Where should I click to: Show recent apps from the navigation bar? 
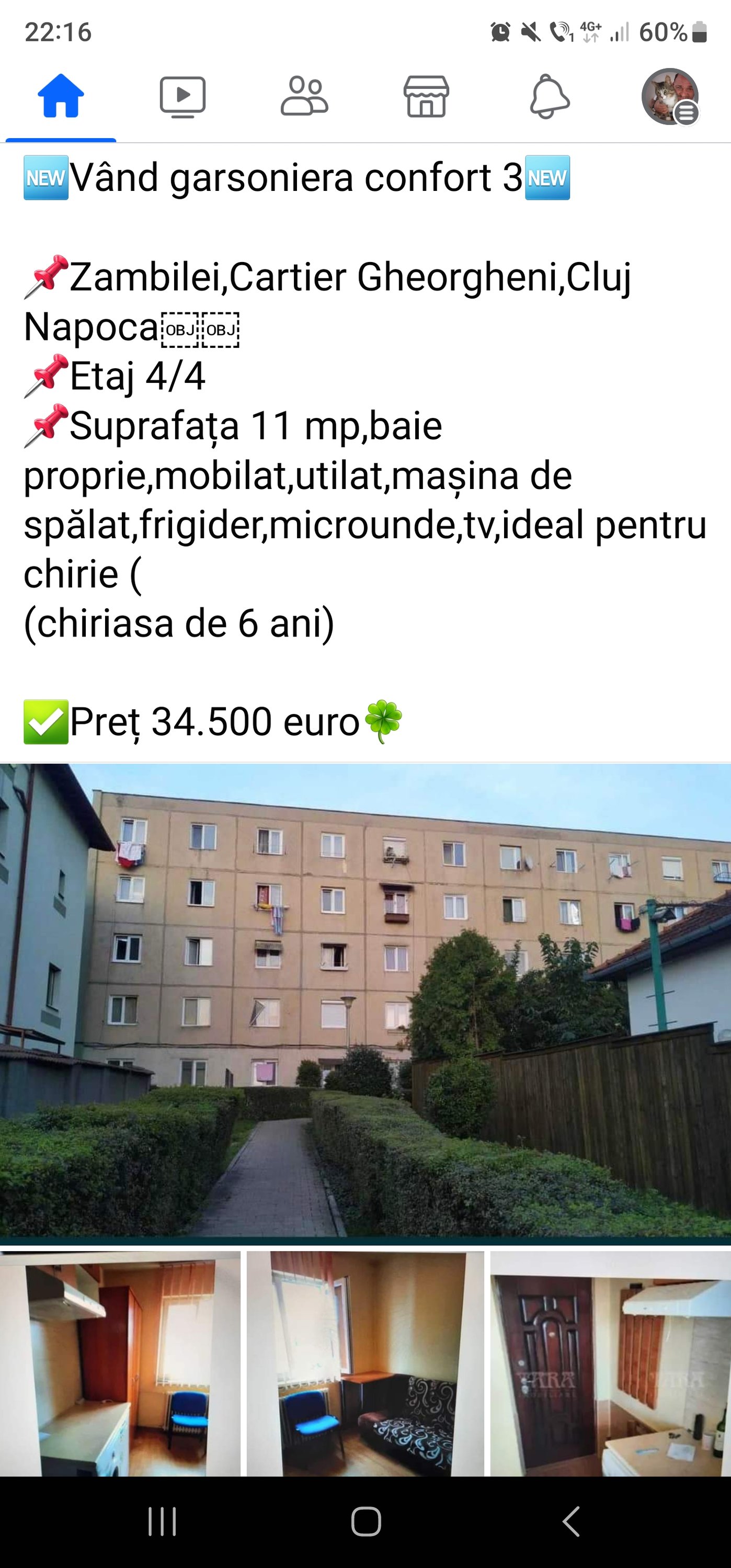162,1522
